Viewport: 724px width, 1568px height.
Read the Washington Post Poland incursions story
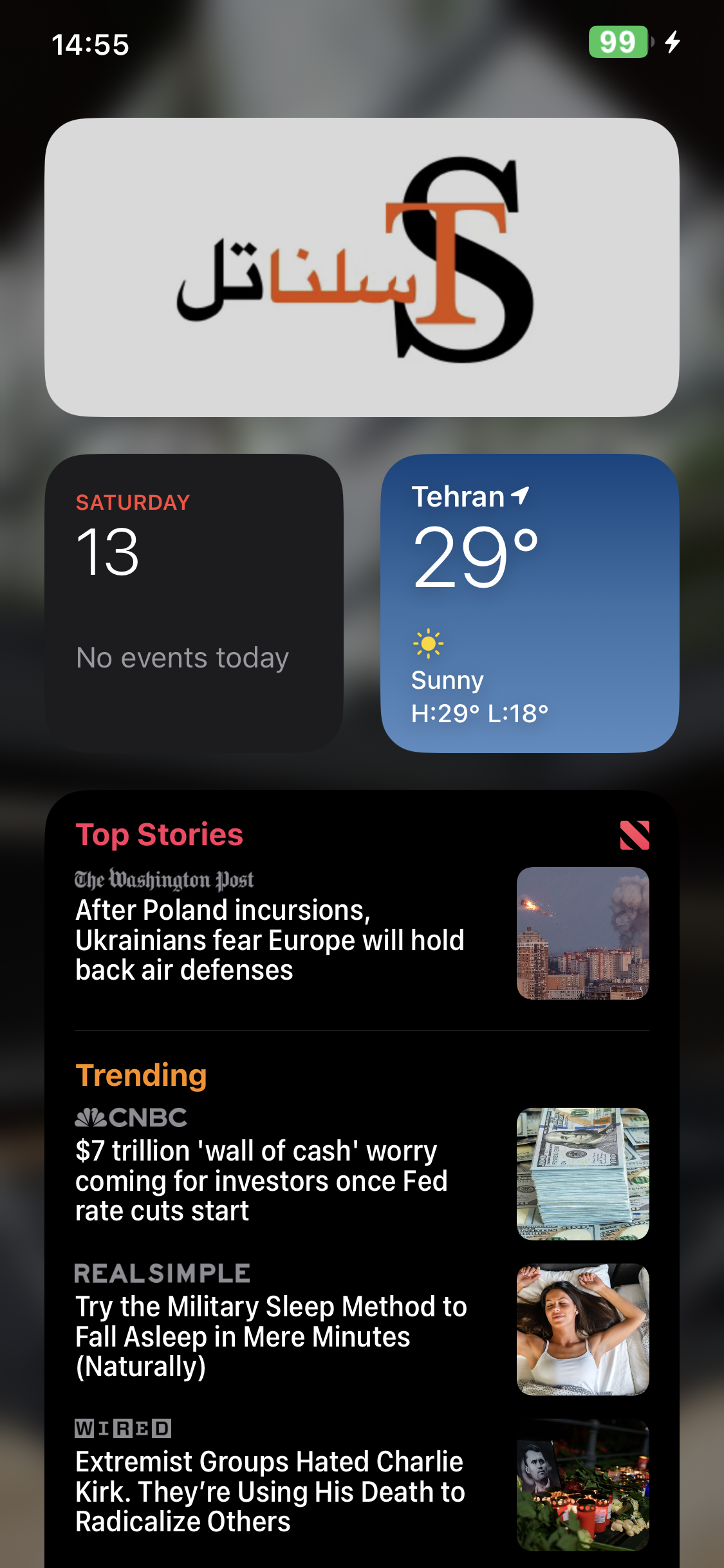click(x=270, y=940)
